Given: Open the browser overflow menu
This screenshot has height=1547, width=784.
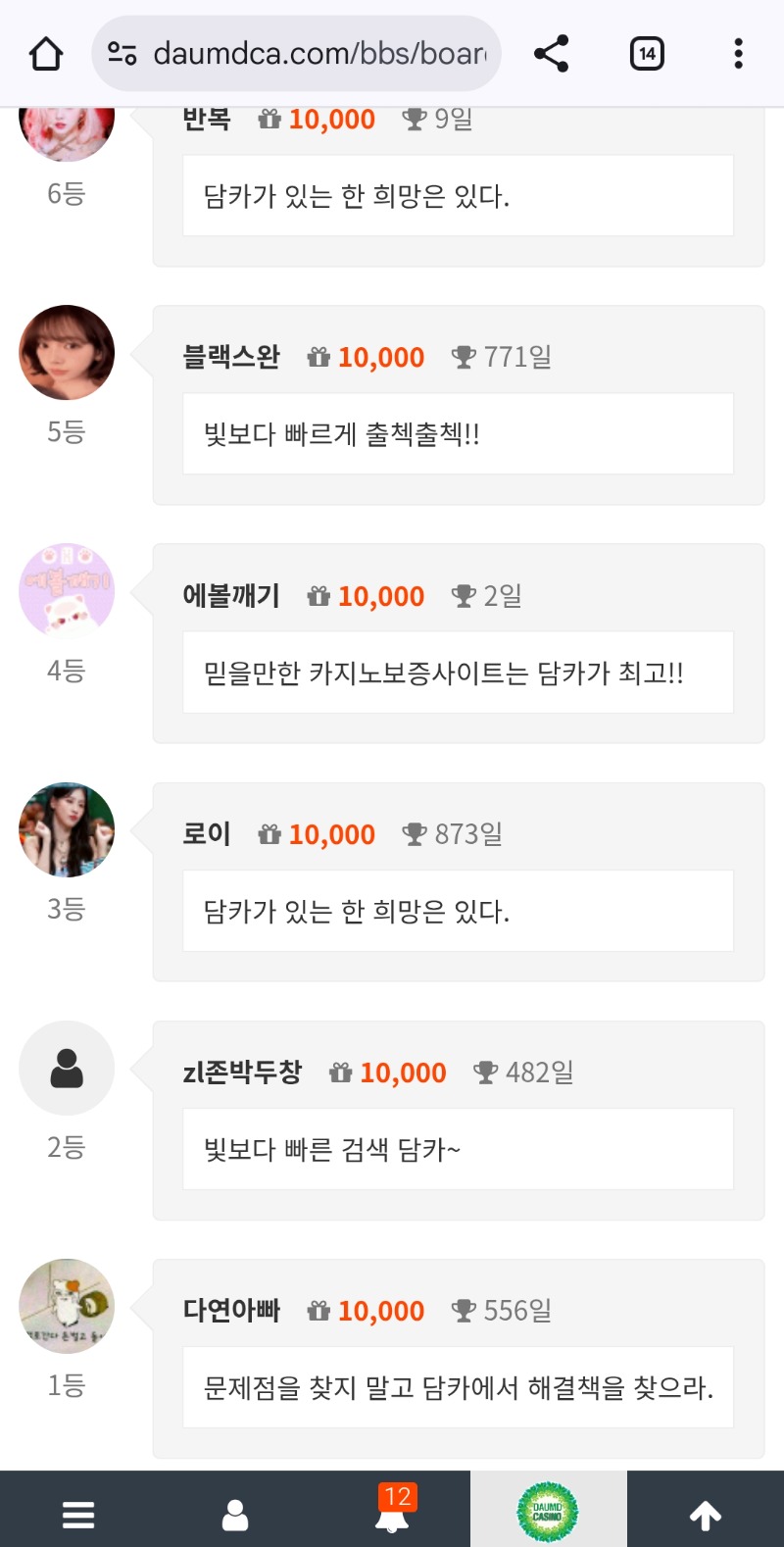Looking at the screenshot, I should click(738, 53).
